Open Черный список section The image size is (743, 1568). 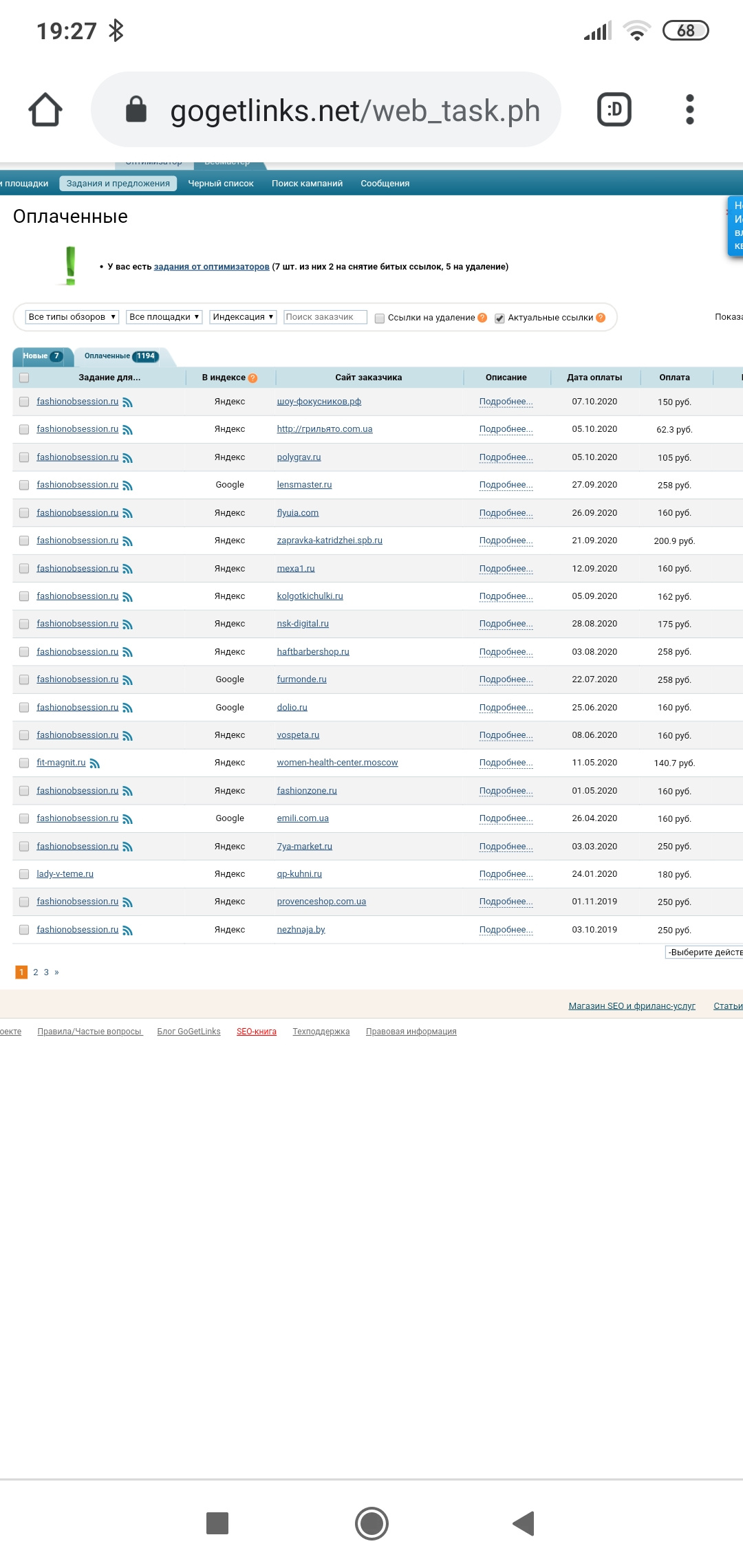pyautogui.click(x=221, y=184)
